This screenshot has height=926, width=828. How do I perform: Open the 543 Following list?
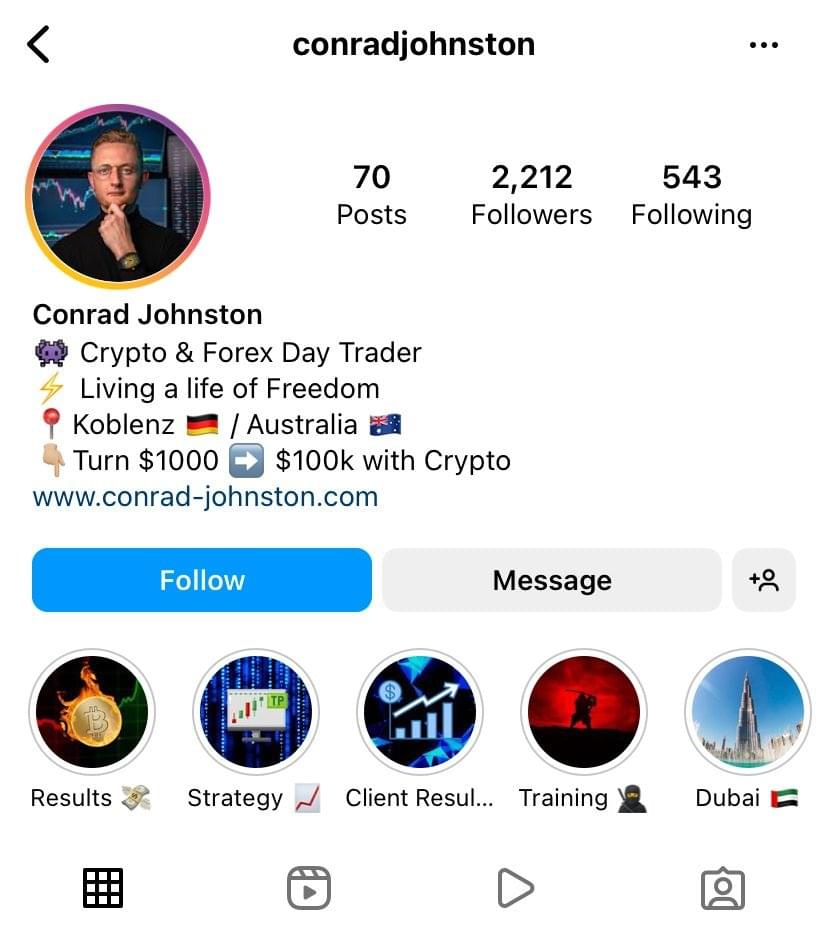pos(691,195)
